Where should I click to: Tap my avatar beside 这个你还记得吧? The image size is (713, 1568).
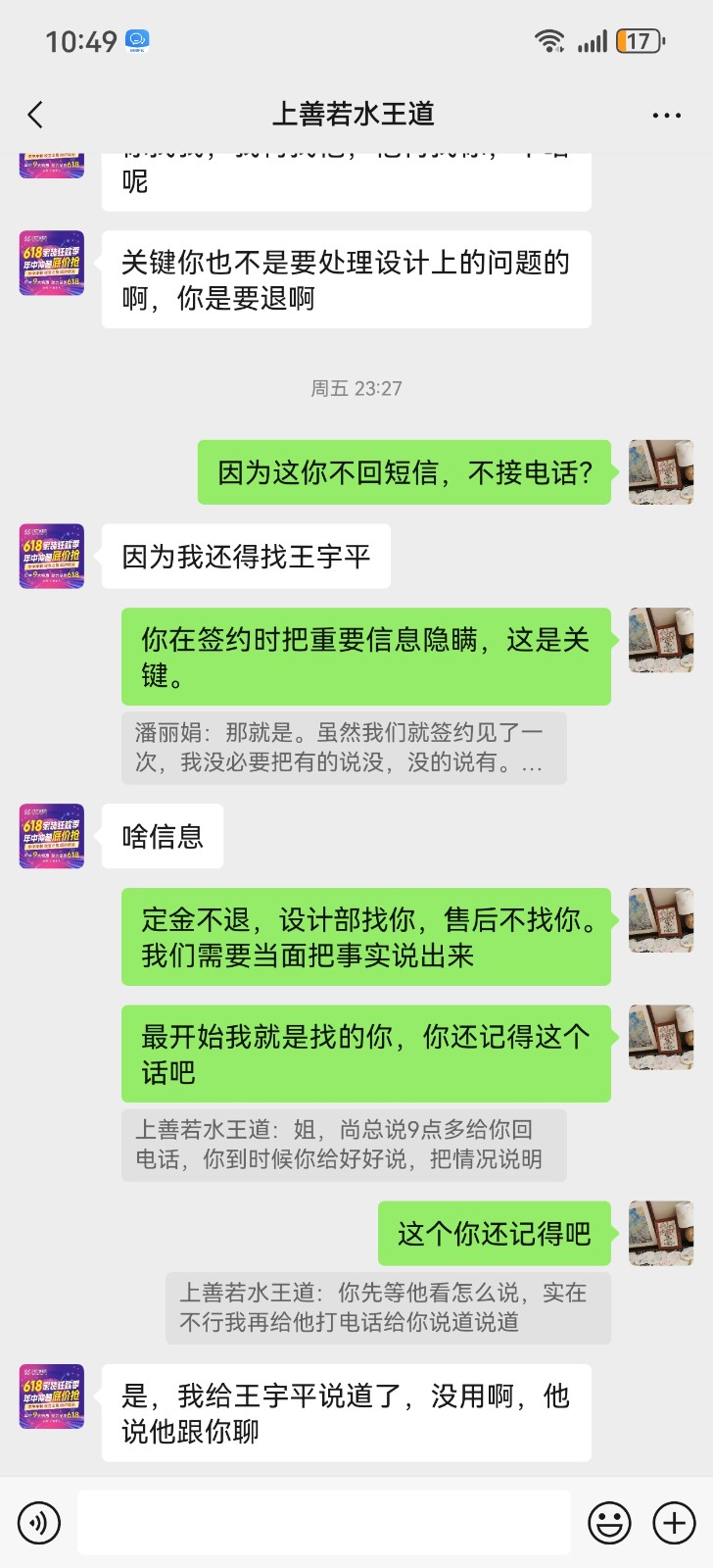pyautogui.click(x=660, y=1233)
